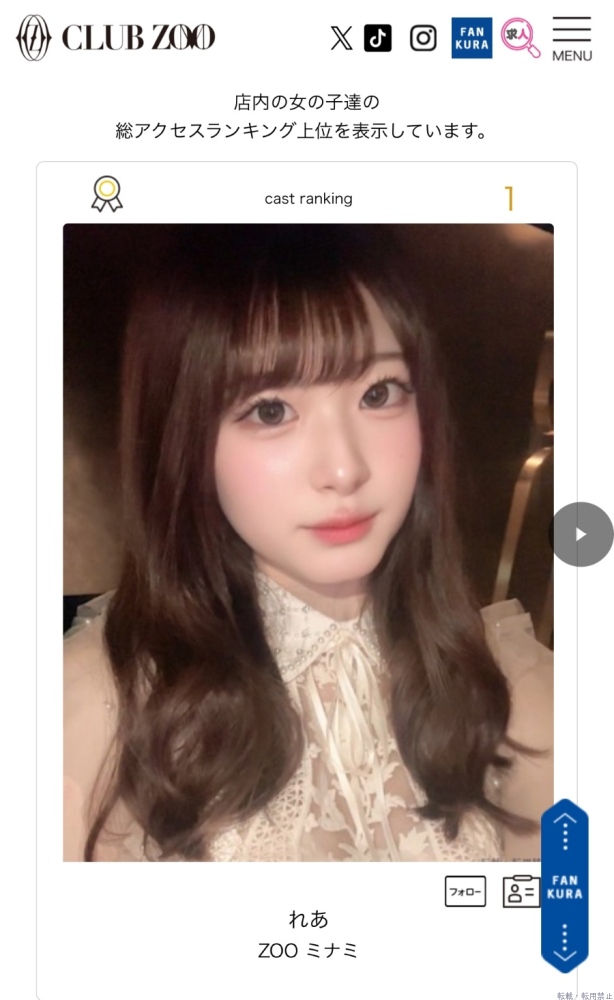Show the next ranked cast card
The width and height of the screenshot is (614, 1000).
[581, 534]
